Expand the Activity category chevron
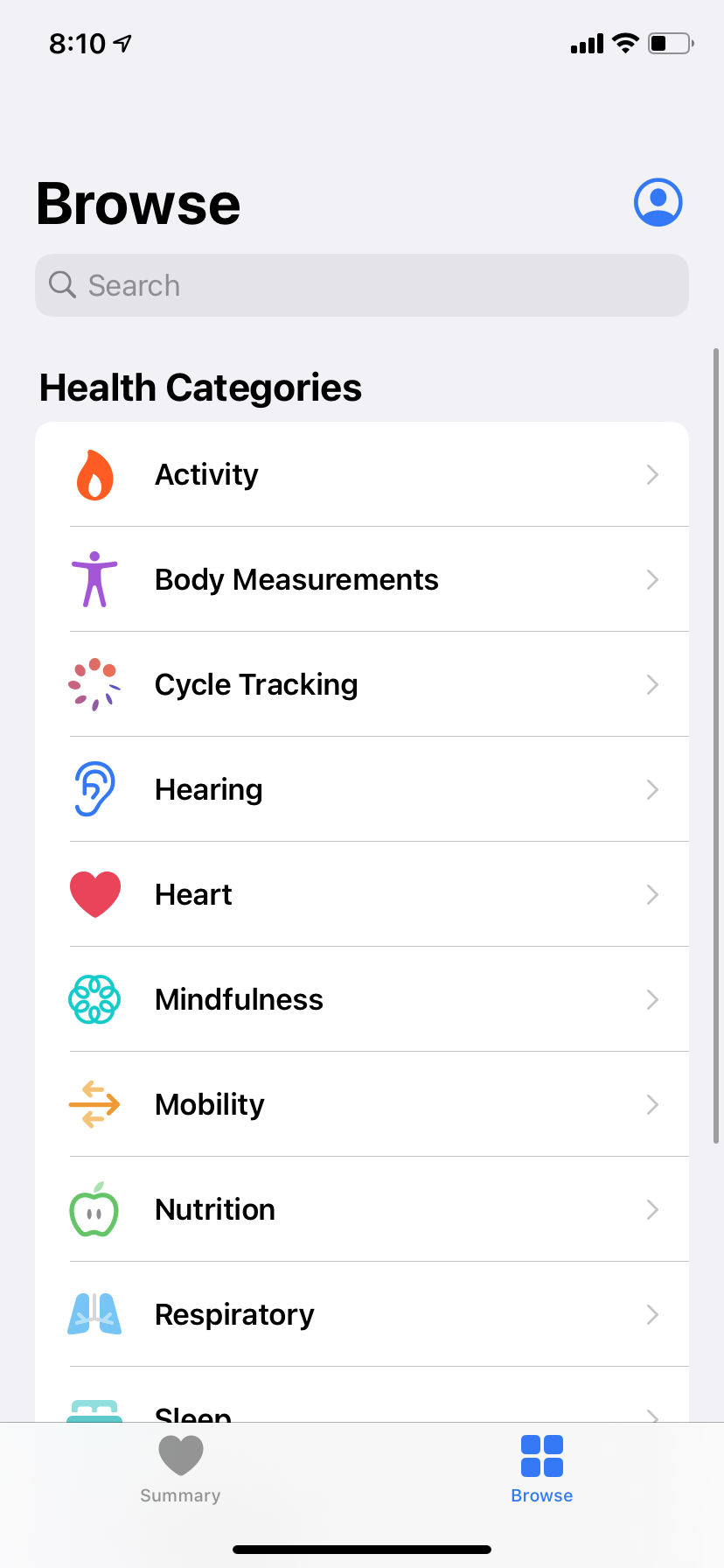This screenshot has width=724, height=1568. click(x=652, y=474)
